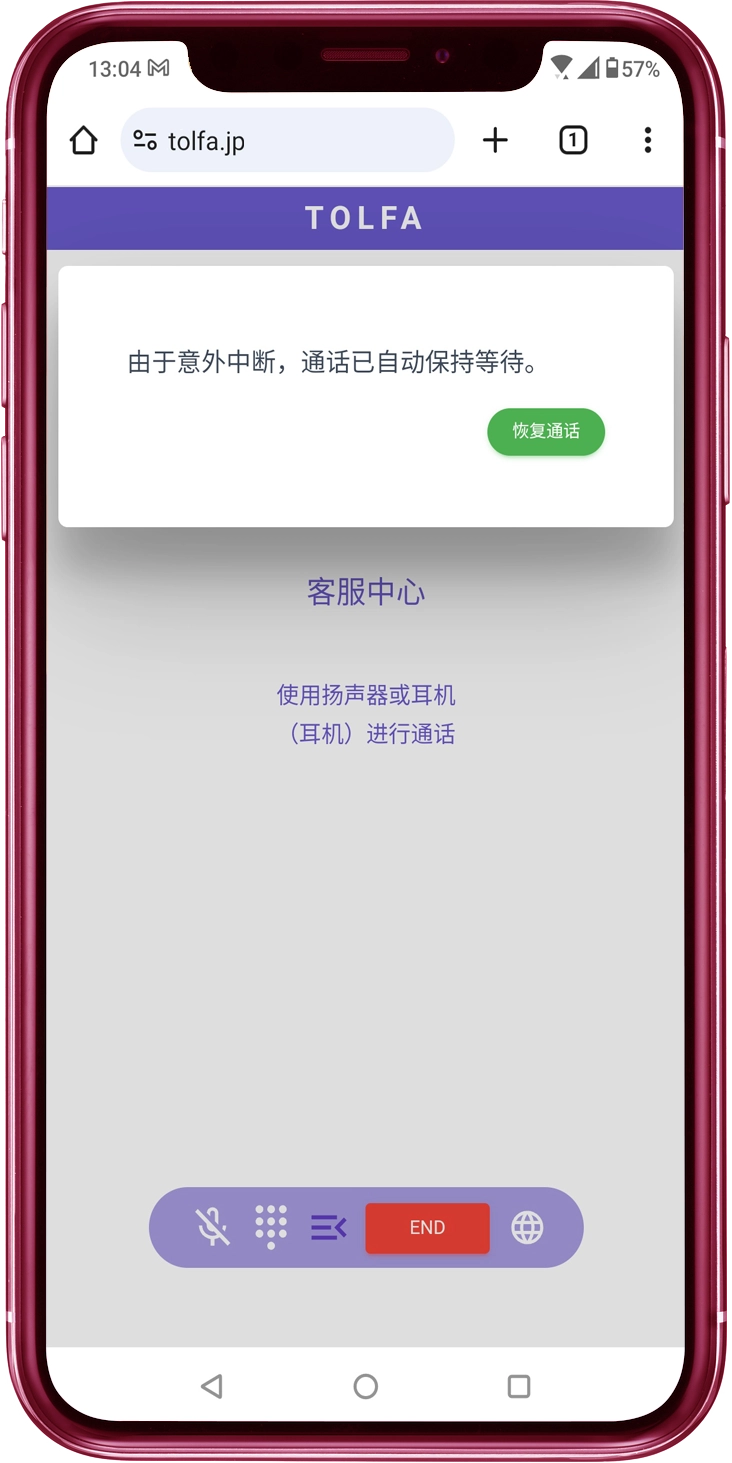Open the language globe icon
Screen dimensions: 732x1463
(527, 1227)
